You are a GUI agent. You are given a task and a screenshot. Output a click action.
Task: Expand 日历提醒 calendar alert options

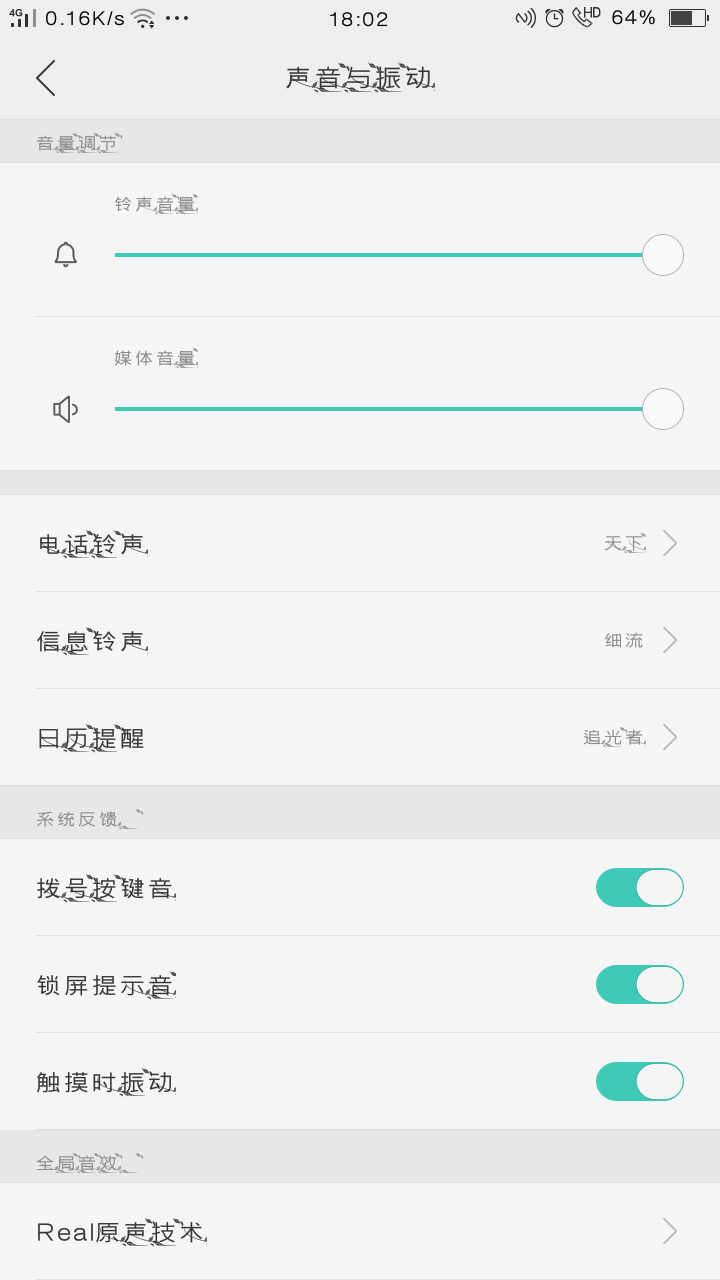pyautogui.click(x=360, y=737)
